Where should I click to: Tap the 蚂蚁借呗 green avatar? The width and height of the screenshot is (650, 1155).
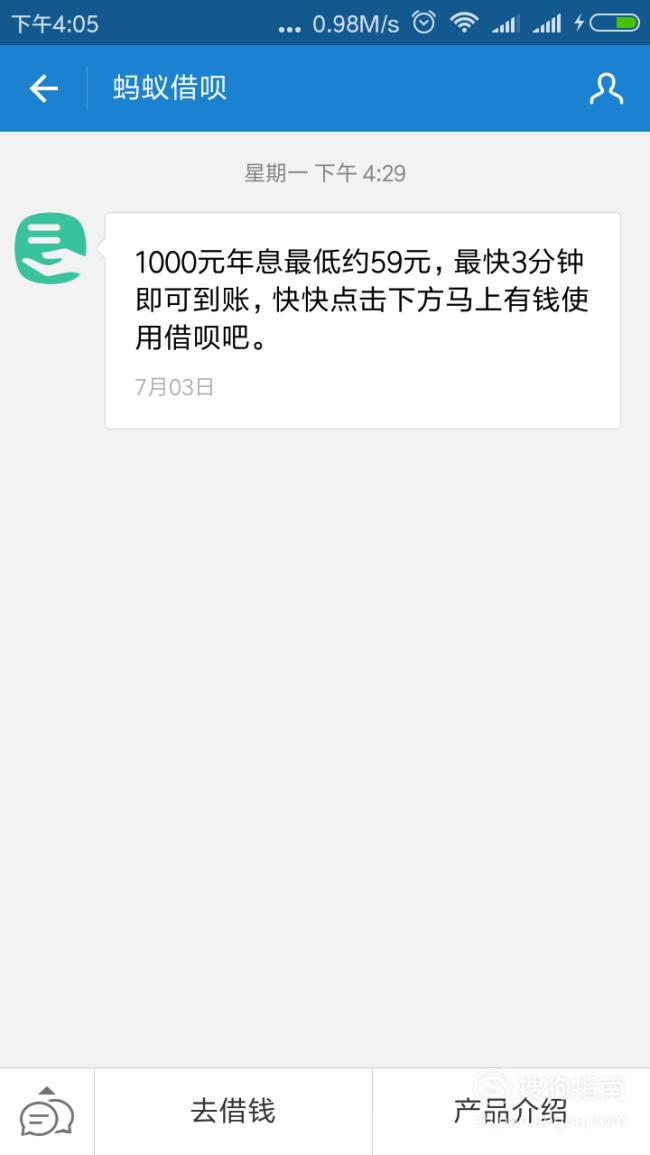pos(51,248)
